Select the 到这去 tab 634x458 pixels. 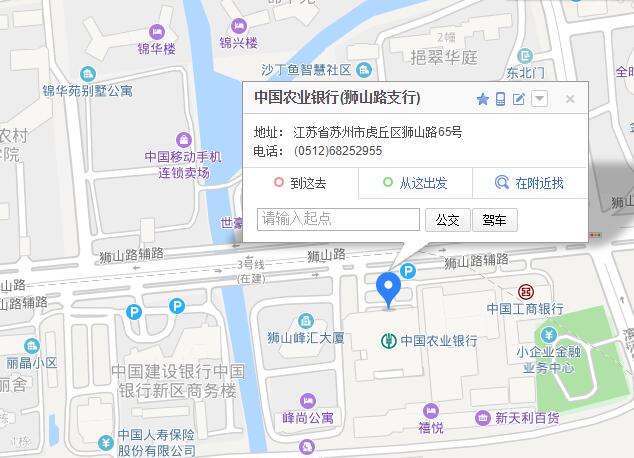click(301, 183)
